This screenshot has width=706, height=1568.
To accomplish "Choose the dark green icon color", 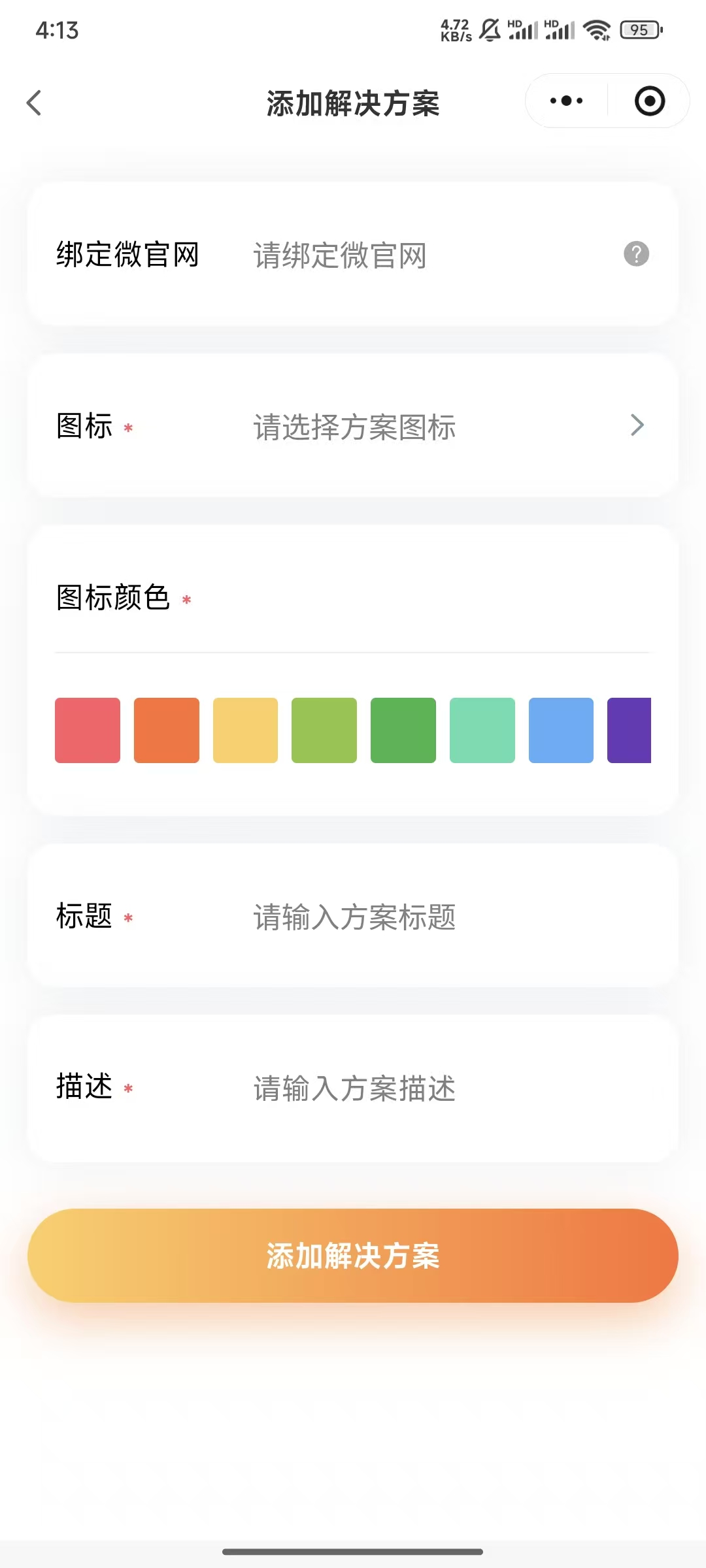I will pyautogui.click(x=403, y=730).
